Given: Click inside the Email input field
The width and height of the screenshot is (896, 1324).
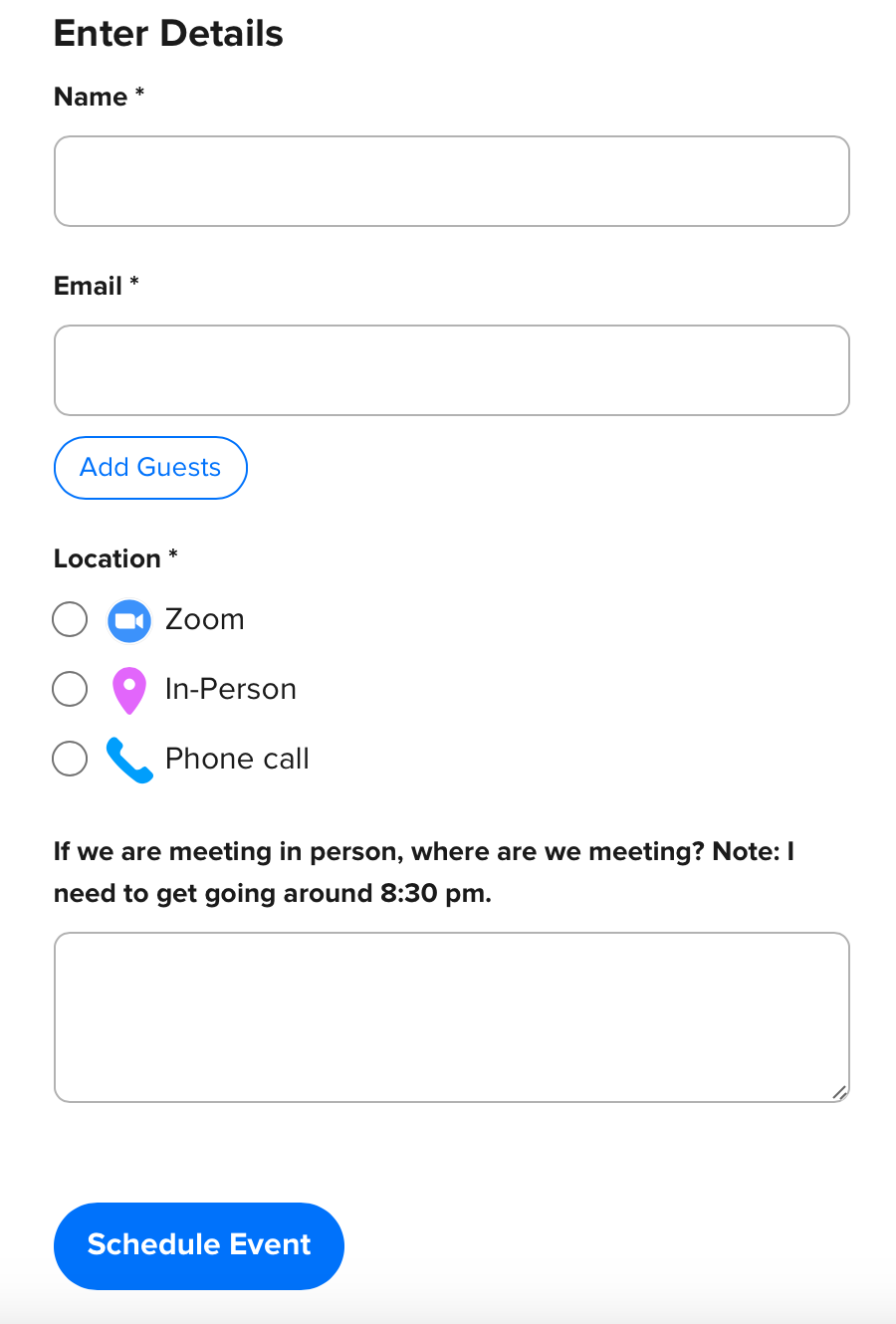Looking at the screenshot, I should (448, 370).
